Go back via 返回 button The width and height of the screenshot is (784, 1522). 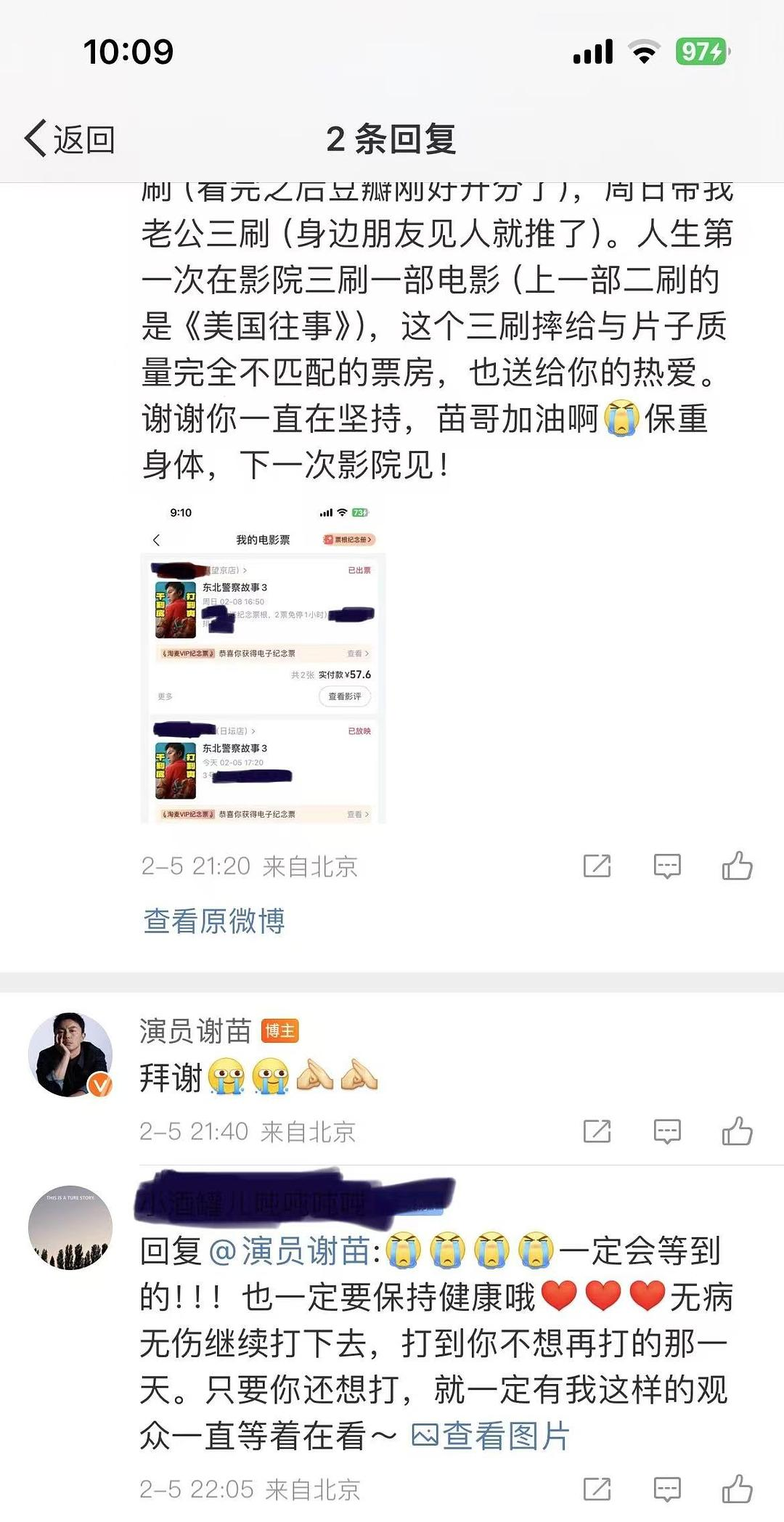pos(70,139)
